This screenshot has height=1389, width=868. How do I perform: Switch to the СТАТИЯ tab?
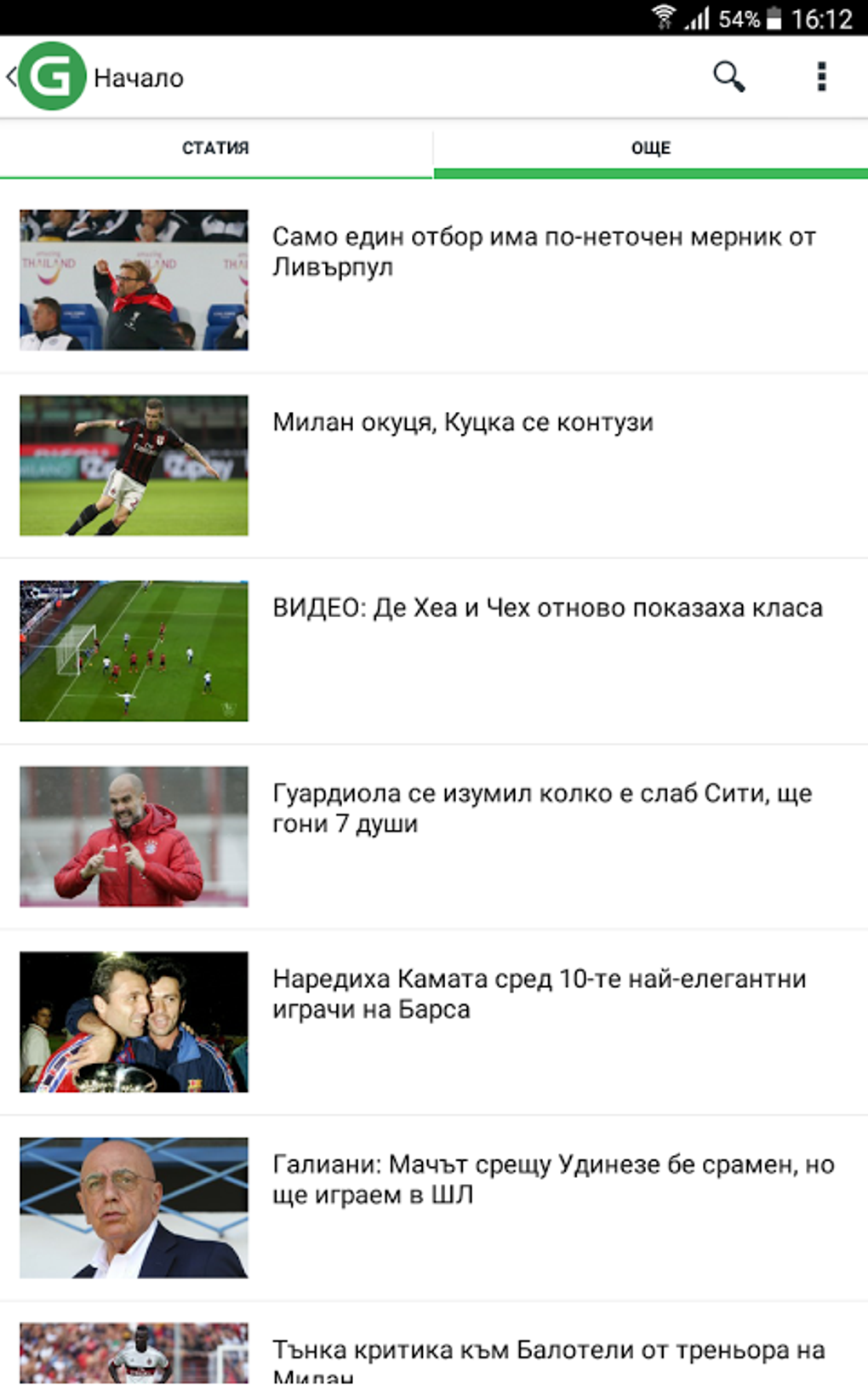(215, 148)
